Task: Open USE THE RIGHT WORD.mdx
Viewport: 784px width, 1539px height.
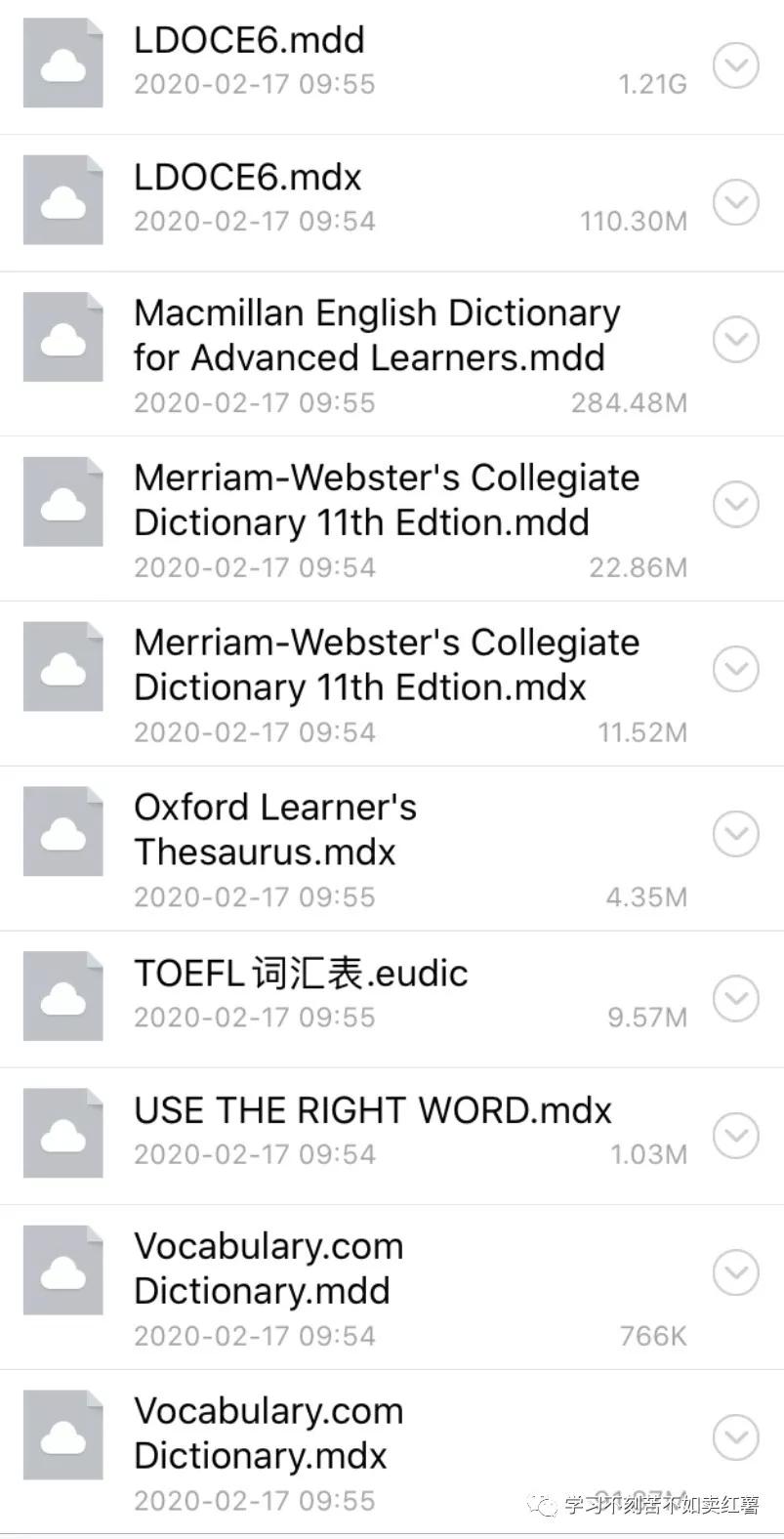Action: (x=372, y=1111)
